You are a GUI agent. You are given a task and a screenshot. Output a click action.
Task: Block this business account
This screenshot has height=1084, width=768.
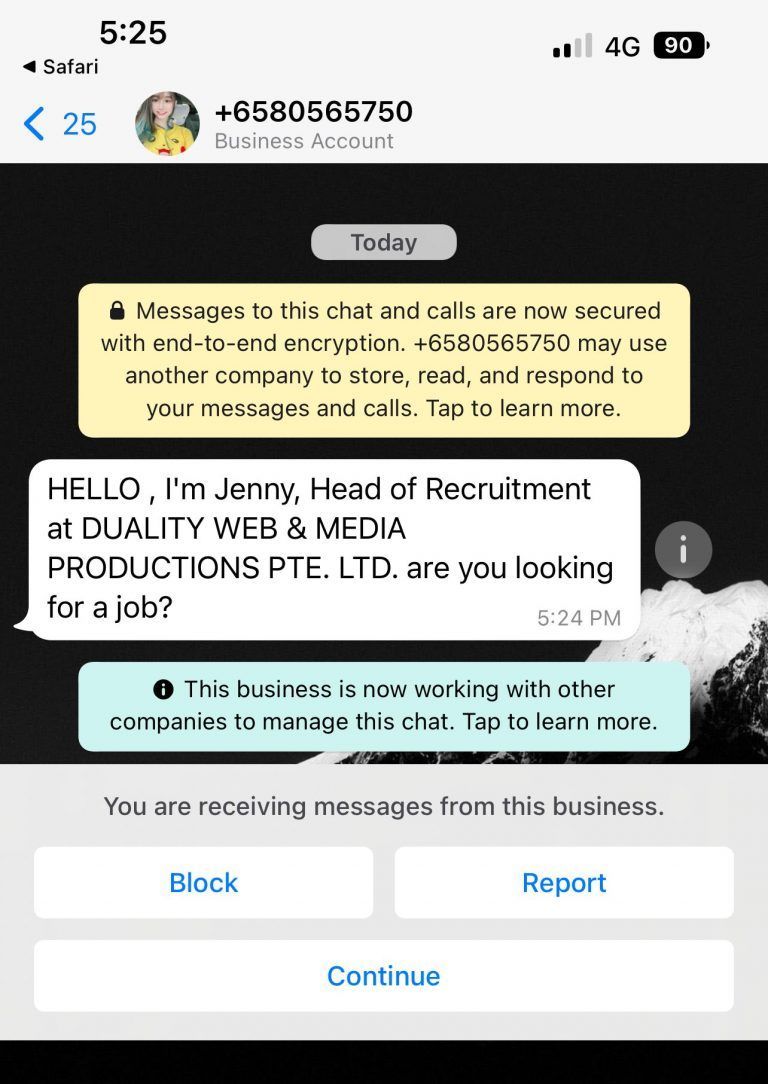203,882
